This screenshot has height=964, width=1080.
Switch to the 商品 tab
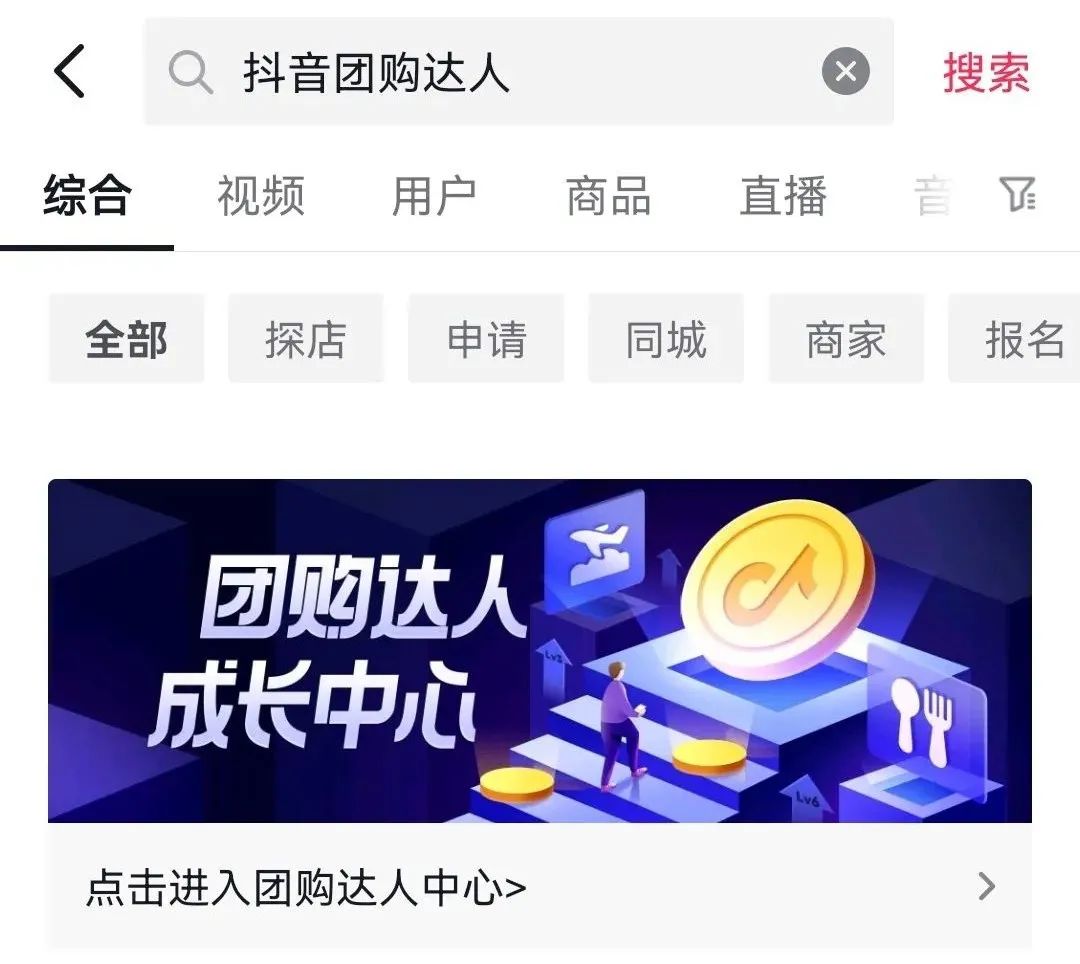608,195
